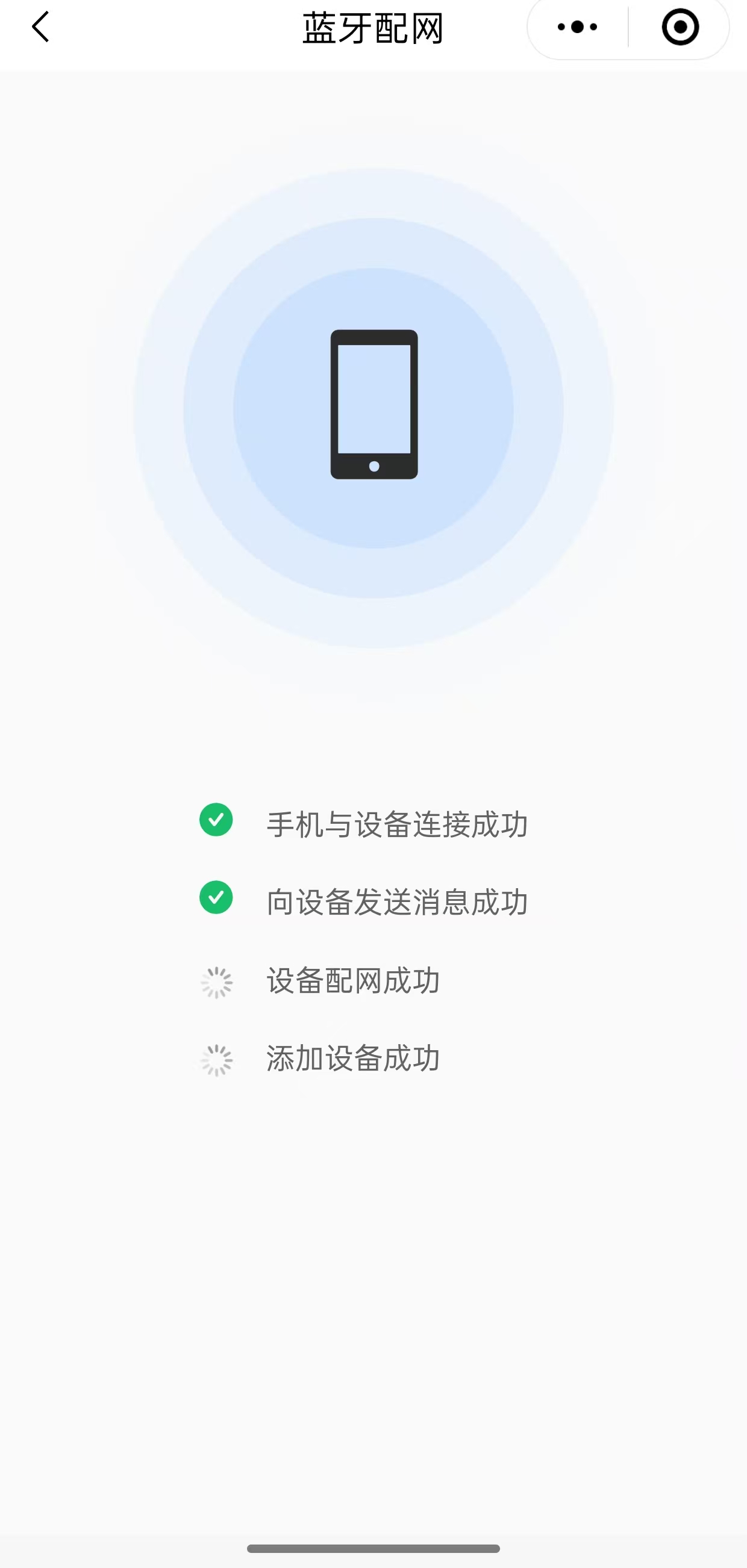Select the 设备配网成功 status text
This screenshot has width=747, height=1568.
(x=353, y=980)
